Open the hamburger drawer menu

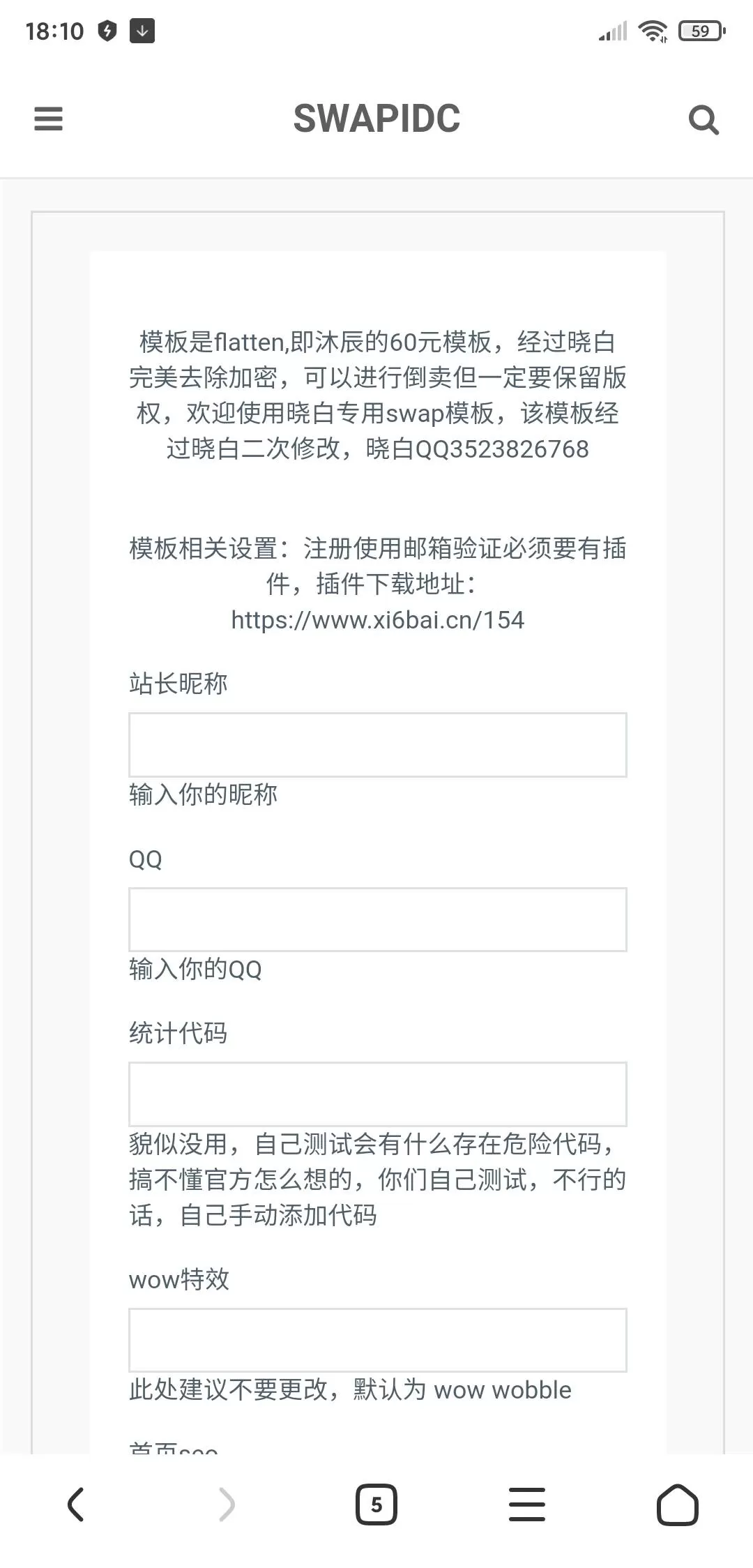tap(48, 119)
